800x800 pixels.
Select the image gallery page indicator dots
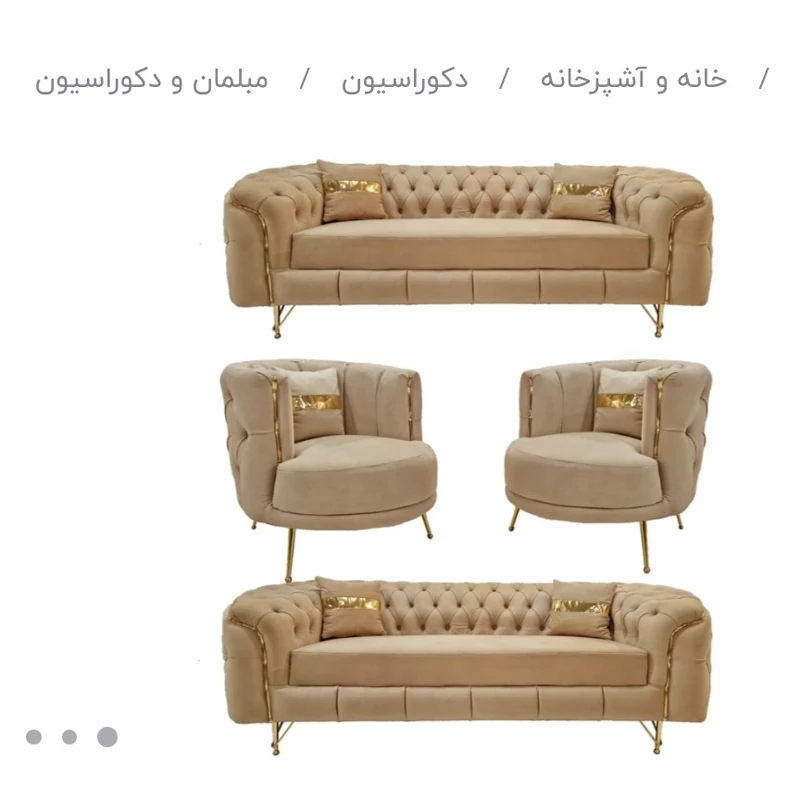(x=71, y=737)
